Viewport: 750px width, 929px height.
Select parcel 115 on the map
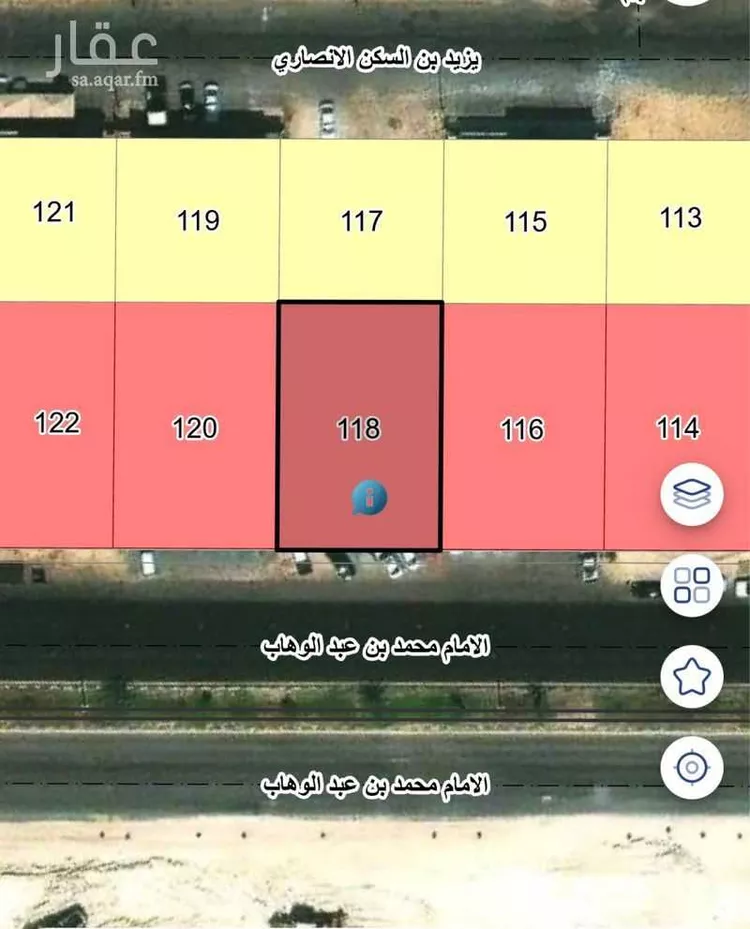coord(525,221)
